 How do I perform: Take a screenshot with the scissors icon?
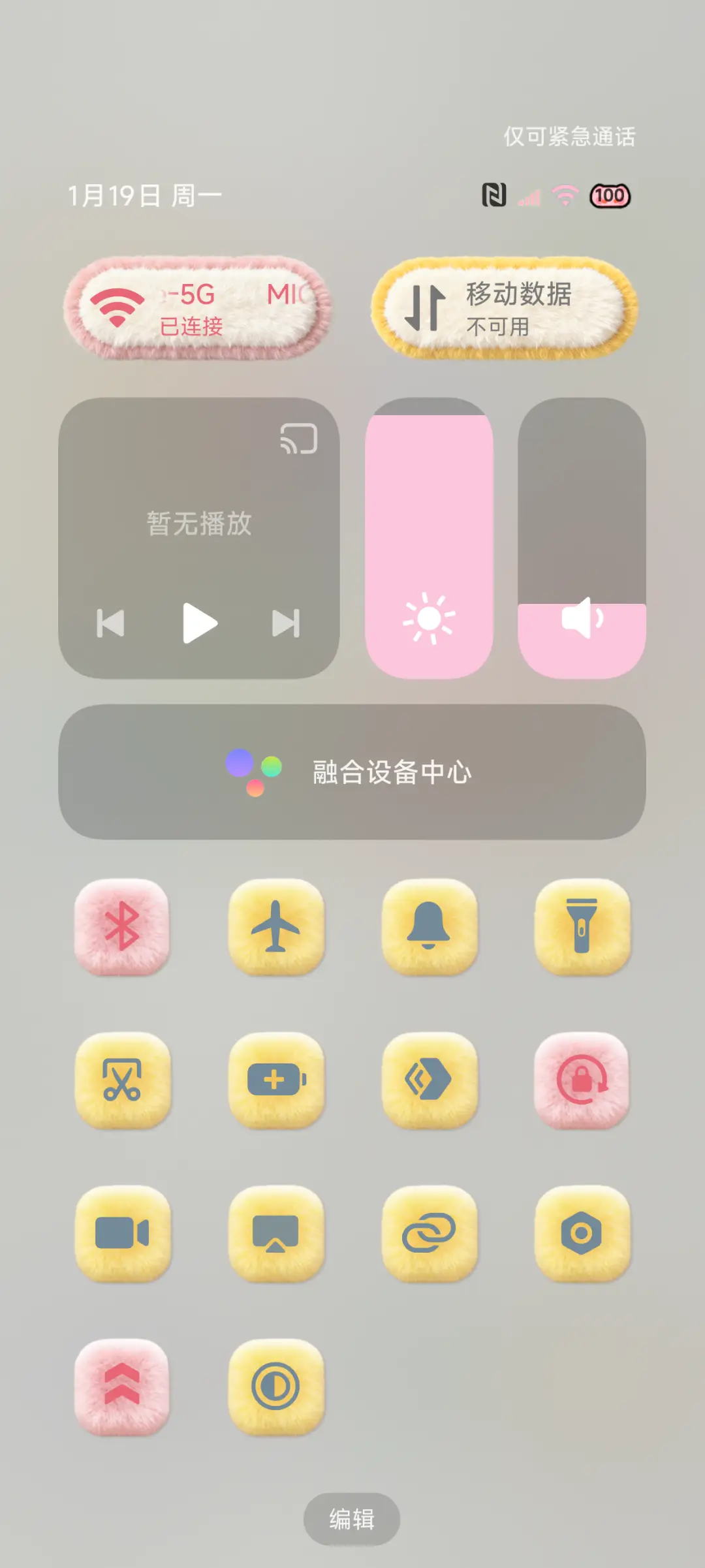[124, 1082]
